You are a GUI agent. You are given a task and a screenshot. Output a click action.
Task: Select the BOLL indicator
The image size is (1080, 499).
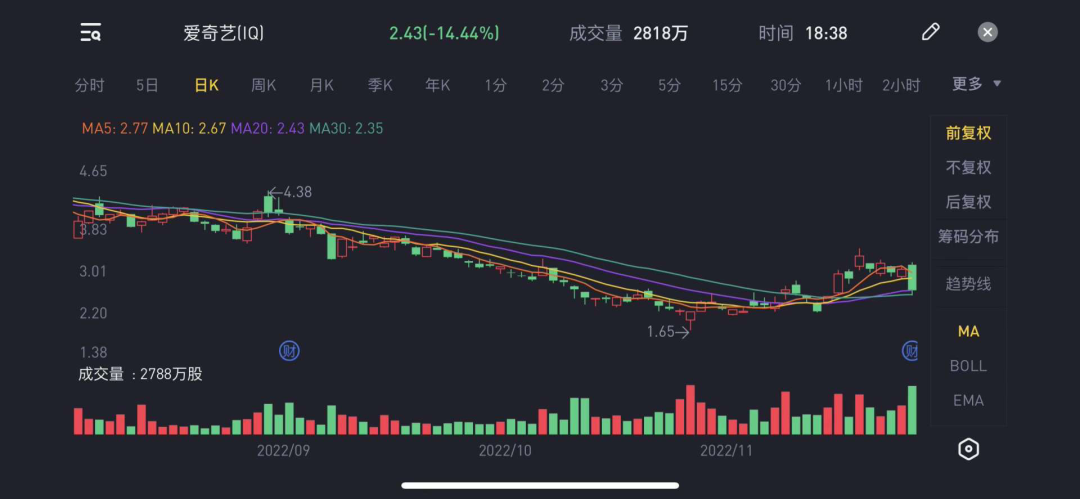pyautogui.click(x=968, y=366)
